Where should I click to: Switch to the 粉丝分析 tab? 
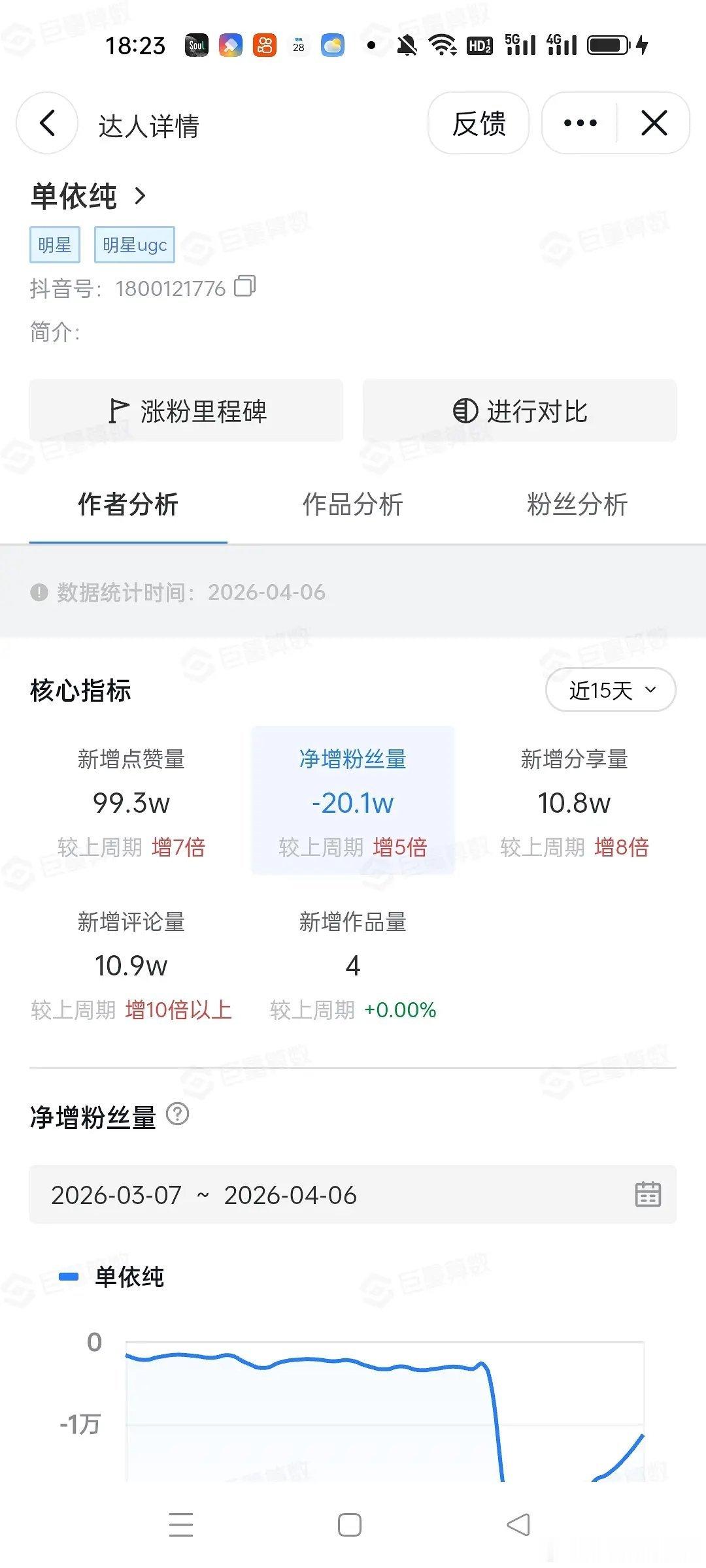(x=578, y=504)
